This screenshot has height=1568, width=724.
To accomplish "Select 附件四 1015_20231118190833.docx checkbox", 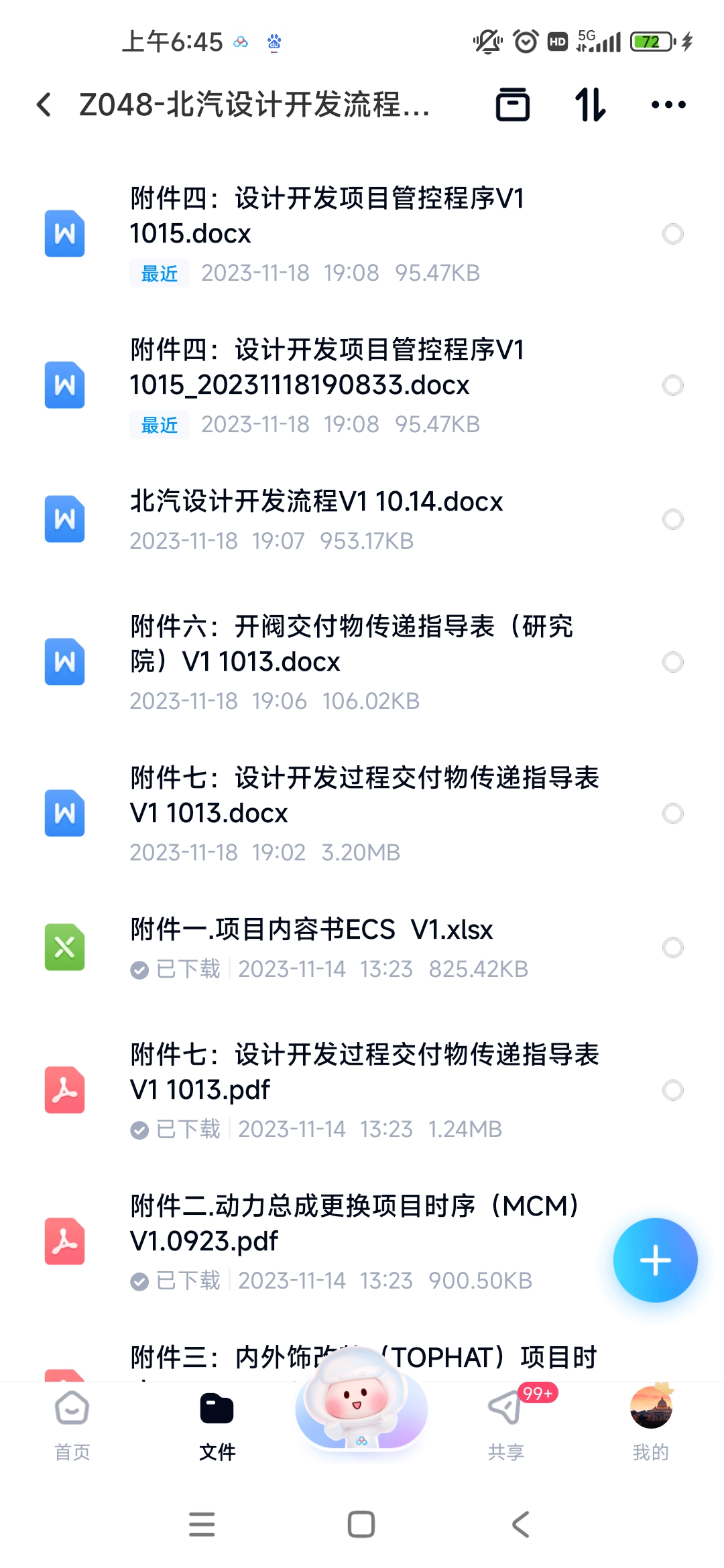I will point(672,385).
